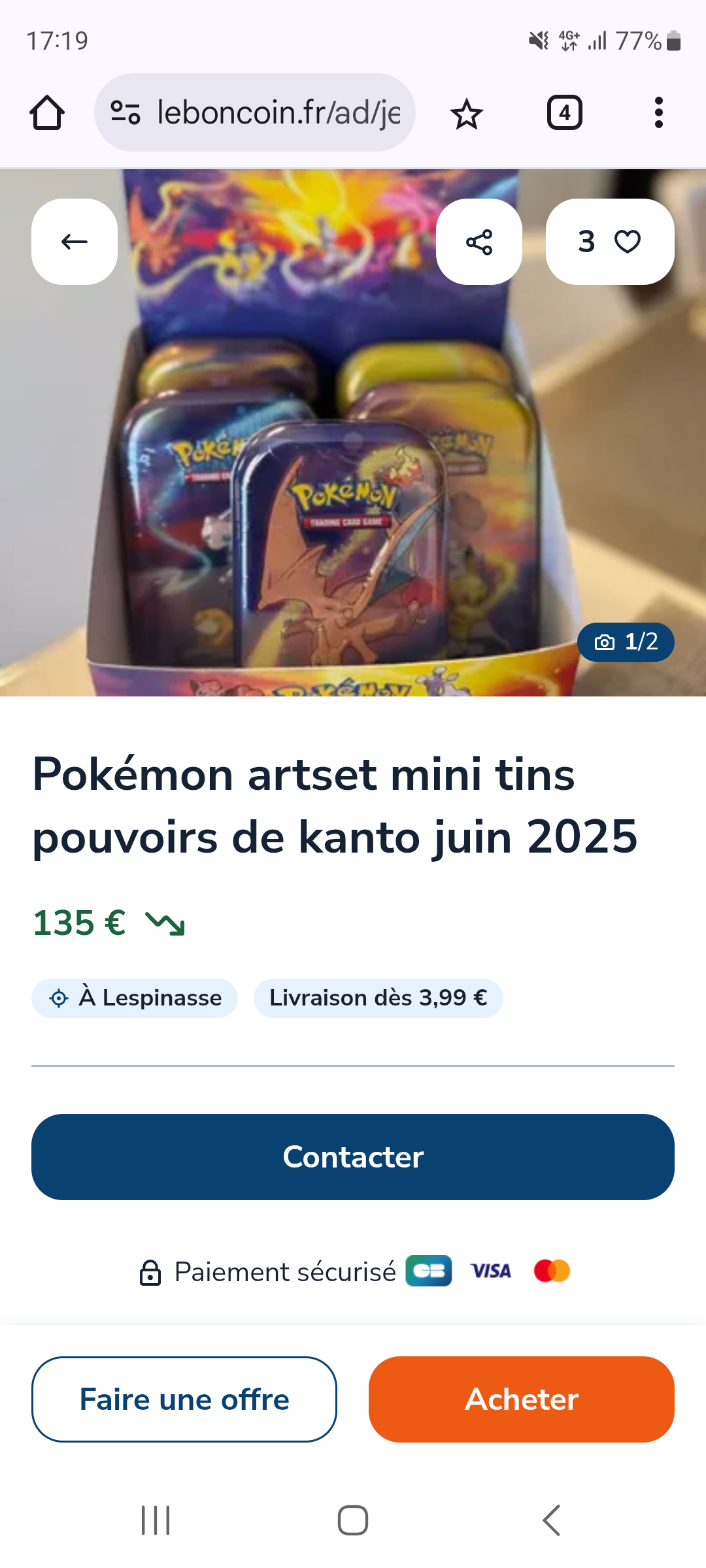The height and width of the screenshot is (1568, 706).
Task: Tap the system back button
Action: 551,1520
